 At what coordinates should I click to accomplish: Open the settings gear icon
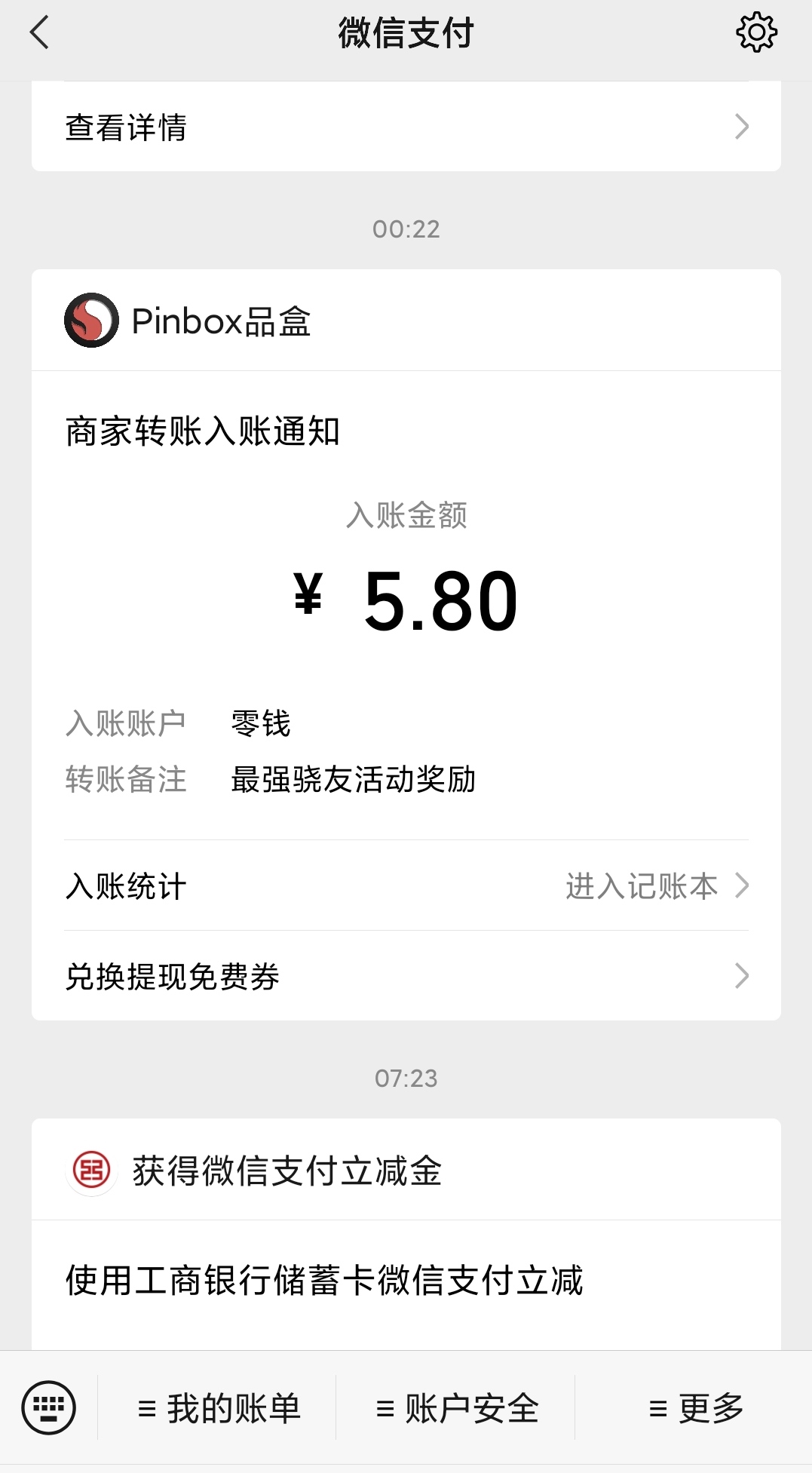pos(756,33)
